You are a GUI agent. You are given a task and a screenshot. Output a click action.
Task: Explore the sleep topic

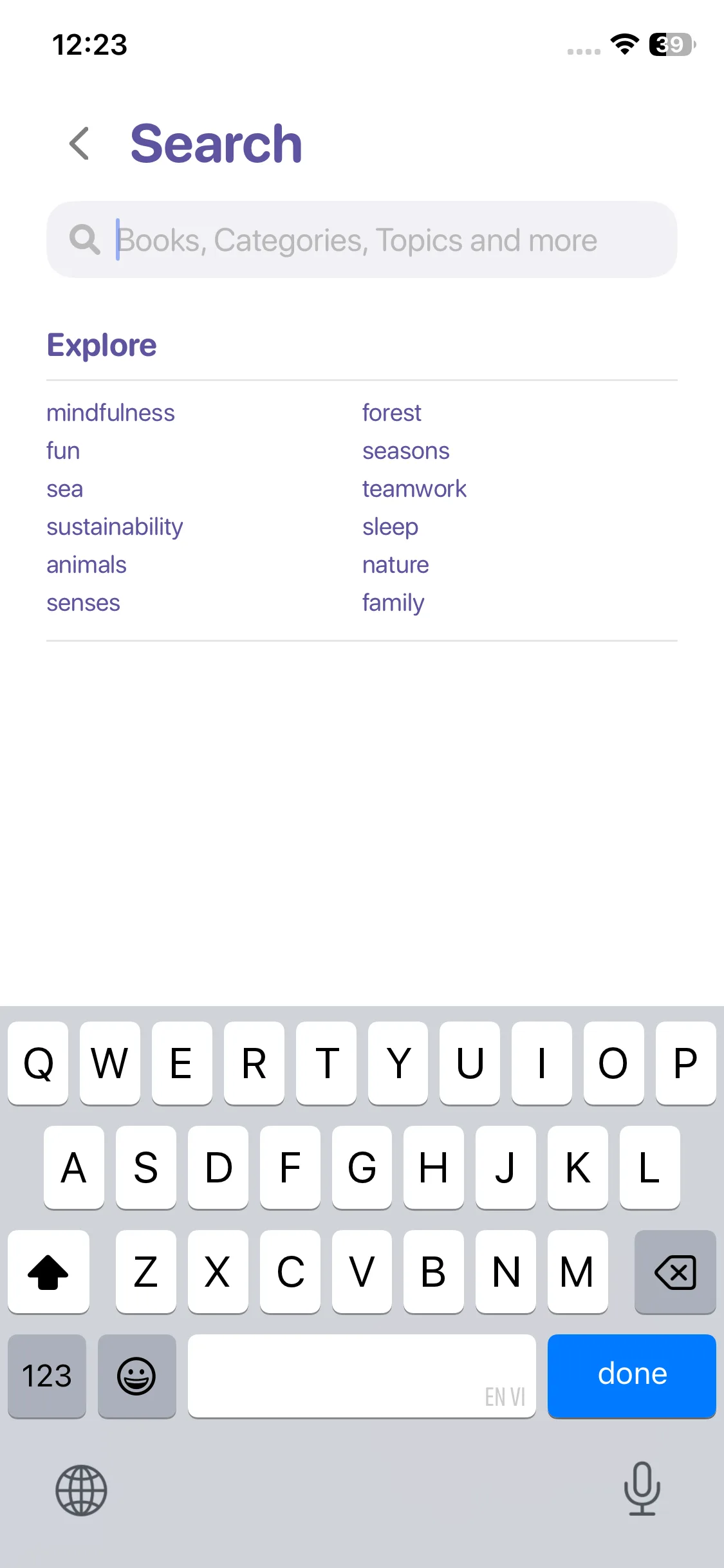(390, 527)
